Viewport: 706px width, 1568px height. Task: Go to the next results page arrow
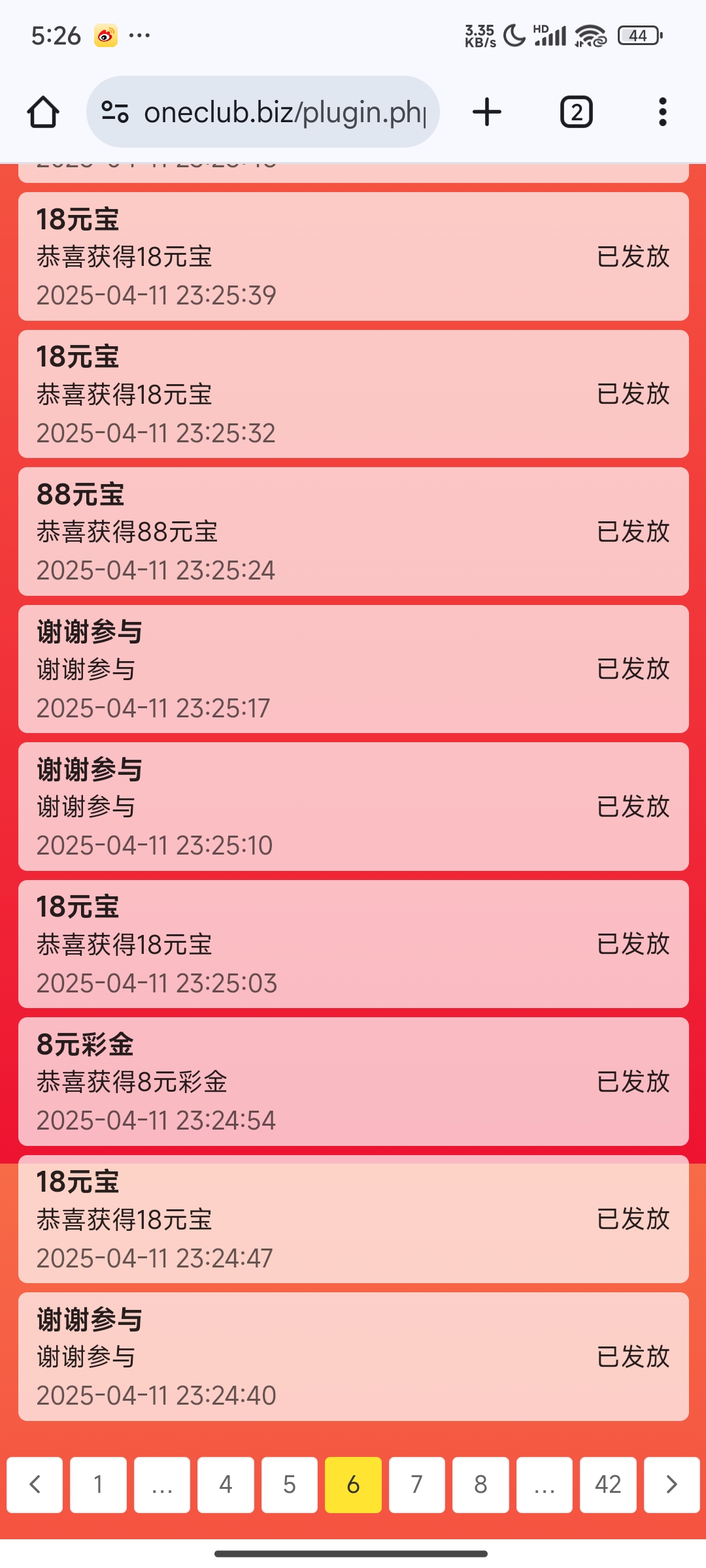coord(671,1485)
